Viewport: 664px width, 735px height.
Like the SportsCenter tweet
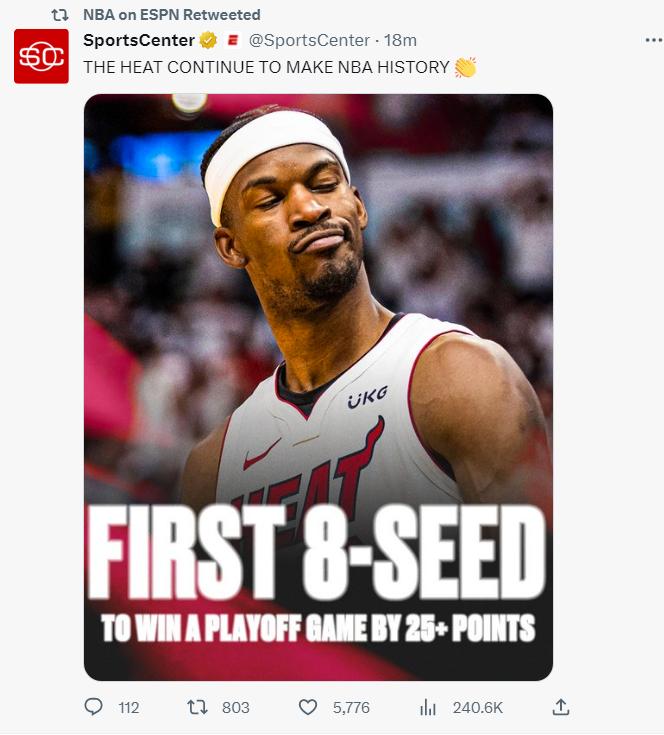[x=309, y=707]
